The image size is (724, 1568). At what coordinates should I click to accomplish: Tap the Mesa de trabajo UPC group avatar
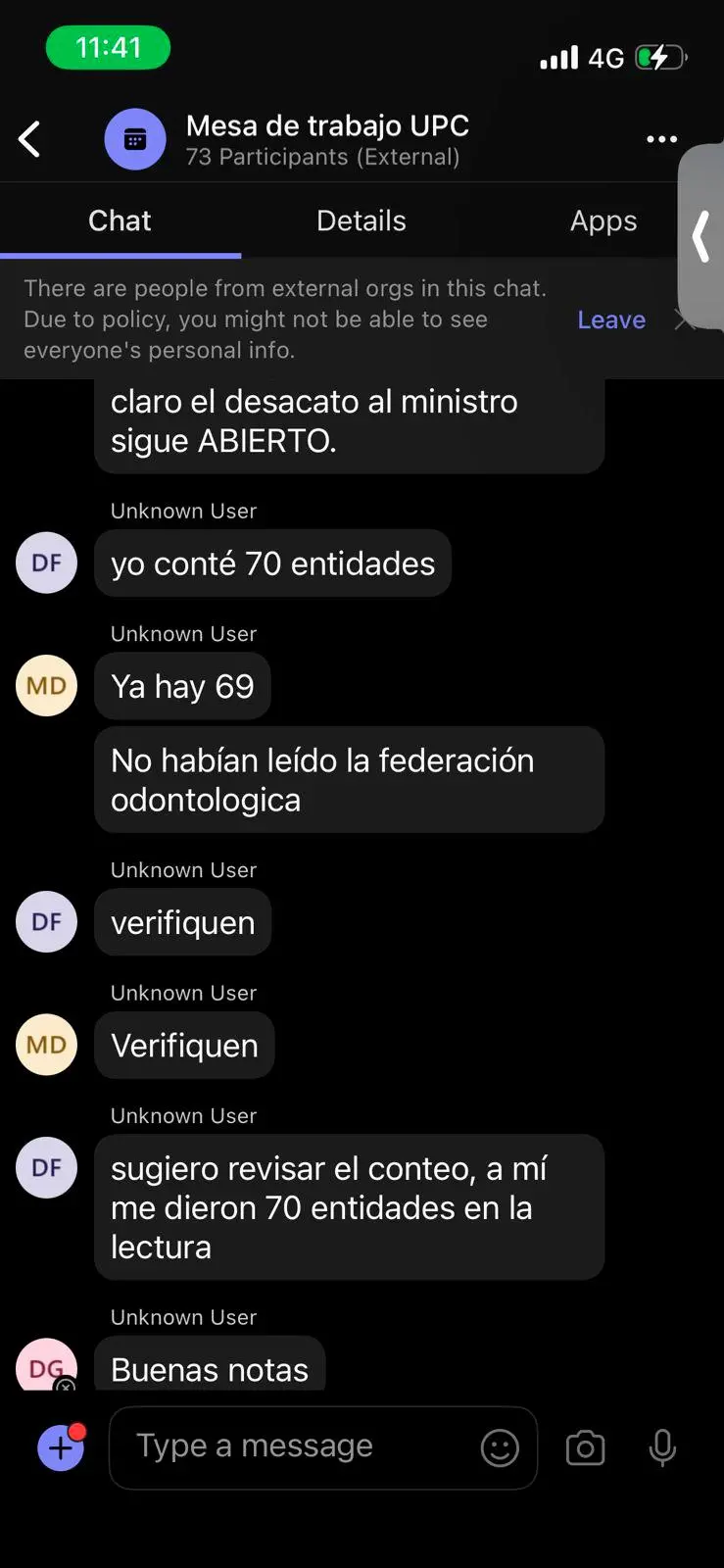pyautogui.click(x=136, y=139)
